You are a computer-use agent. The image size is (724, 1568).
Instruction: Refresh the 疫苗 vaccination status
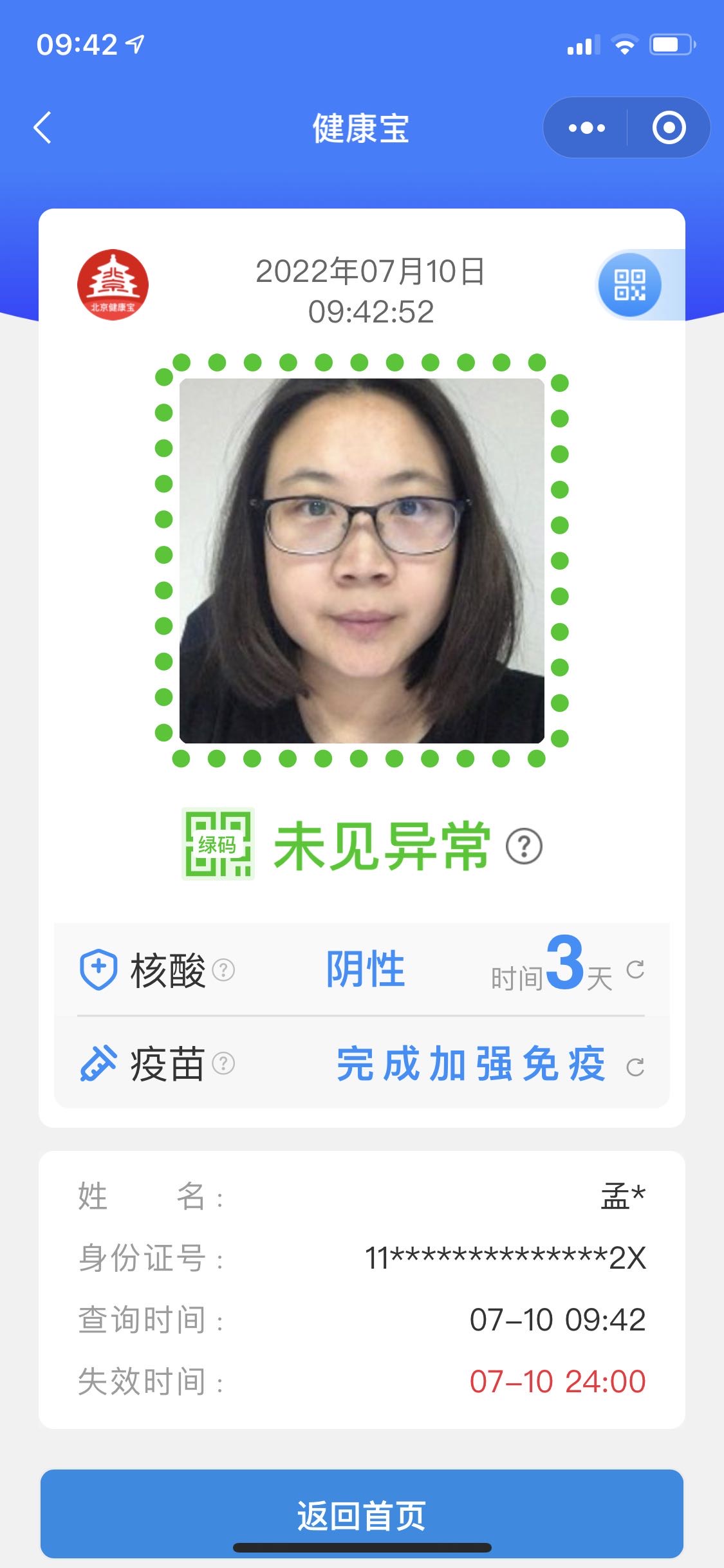(635, 1067)
